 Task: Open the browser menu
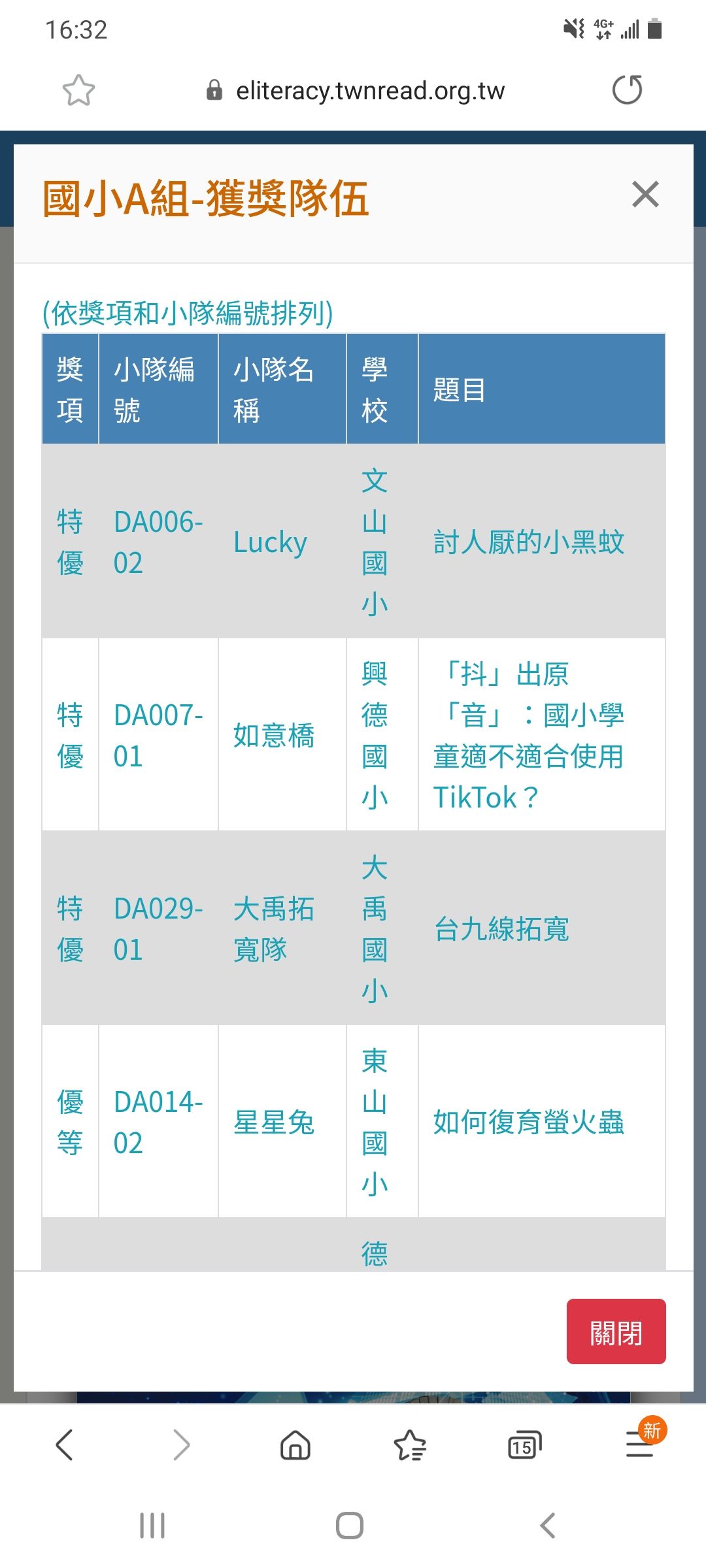tap(639, 1445)
